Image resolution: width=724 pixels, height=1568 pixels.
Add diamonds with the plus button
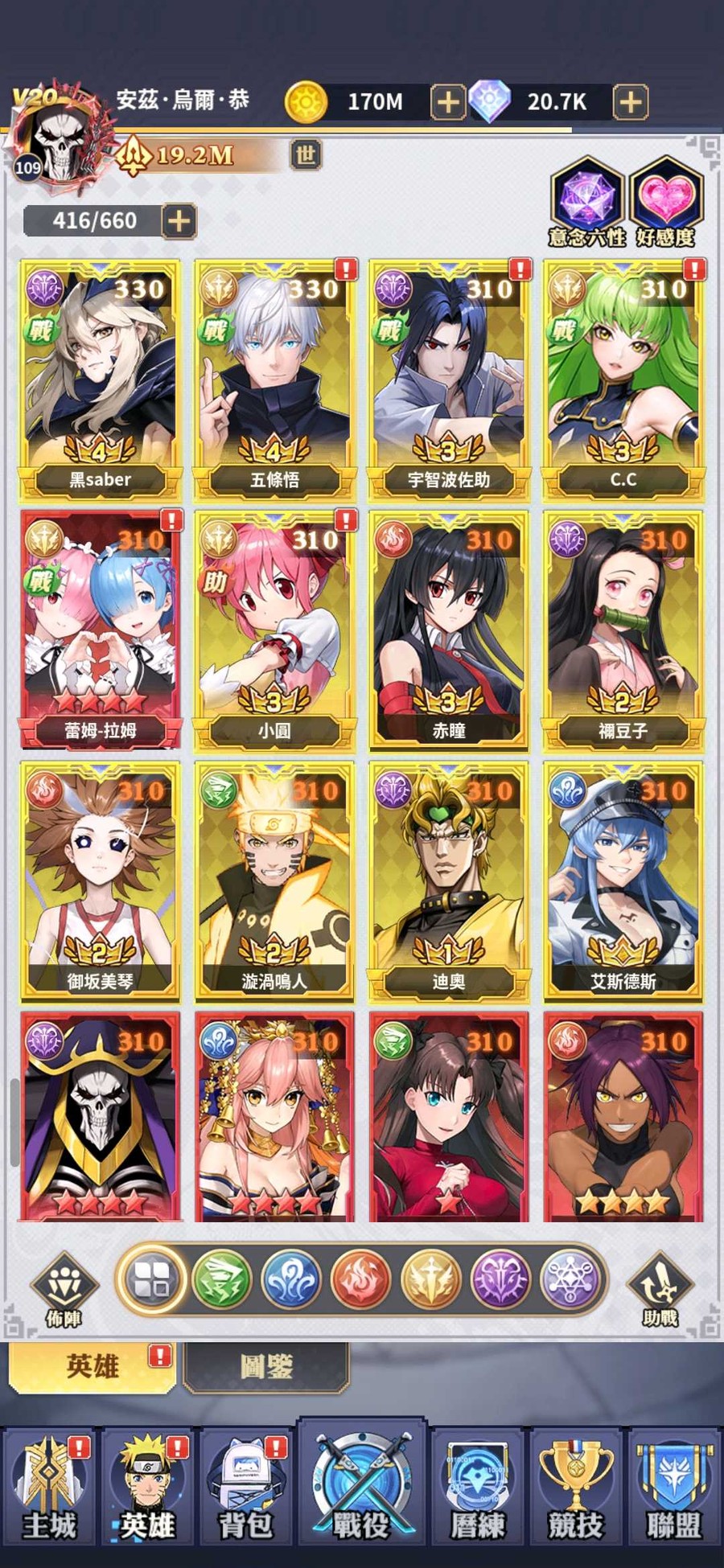(x=631, y=102)
